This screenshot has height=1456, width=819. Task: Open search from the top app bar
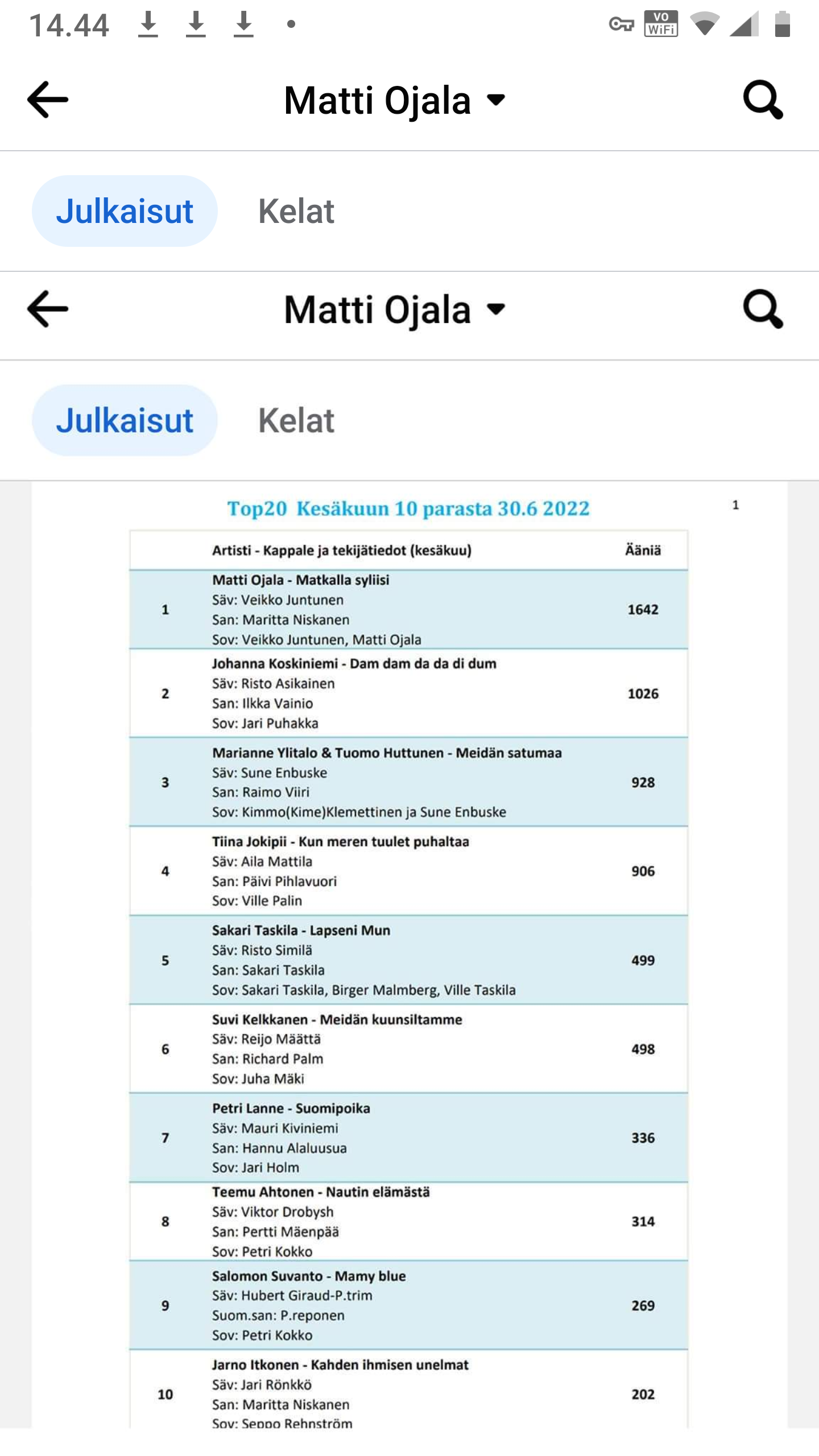pyautogui.click(x=763, y=100)
